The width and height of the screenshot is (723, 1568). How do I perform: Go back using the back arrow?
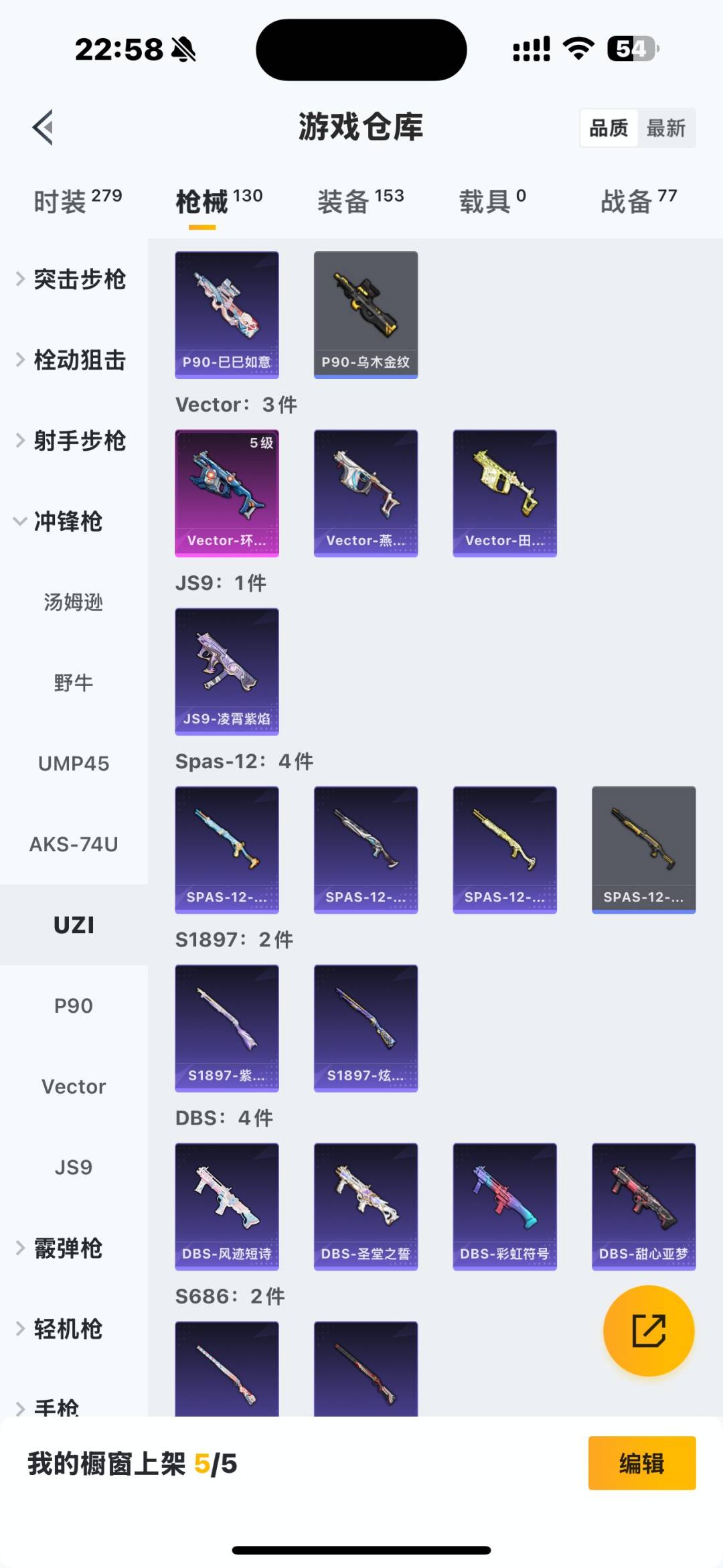44,127
